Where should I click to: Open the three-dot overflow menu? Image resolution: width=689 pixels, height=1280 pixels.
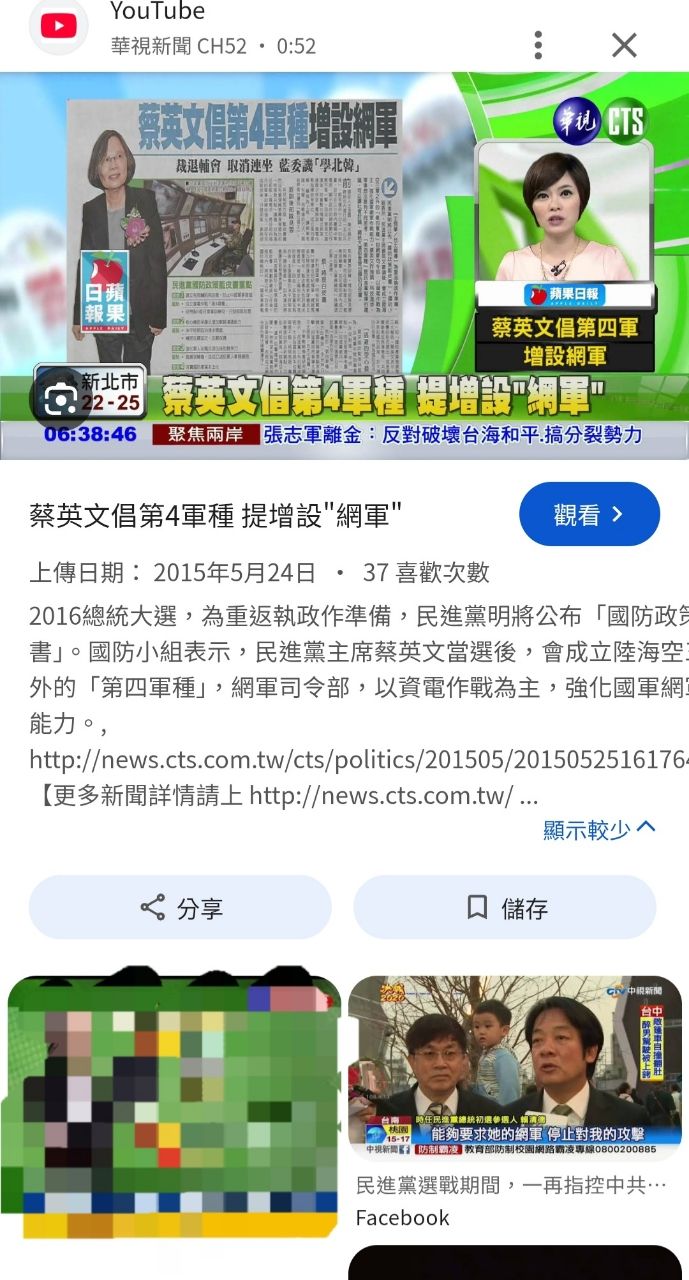pos(538,45)
